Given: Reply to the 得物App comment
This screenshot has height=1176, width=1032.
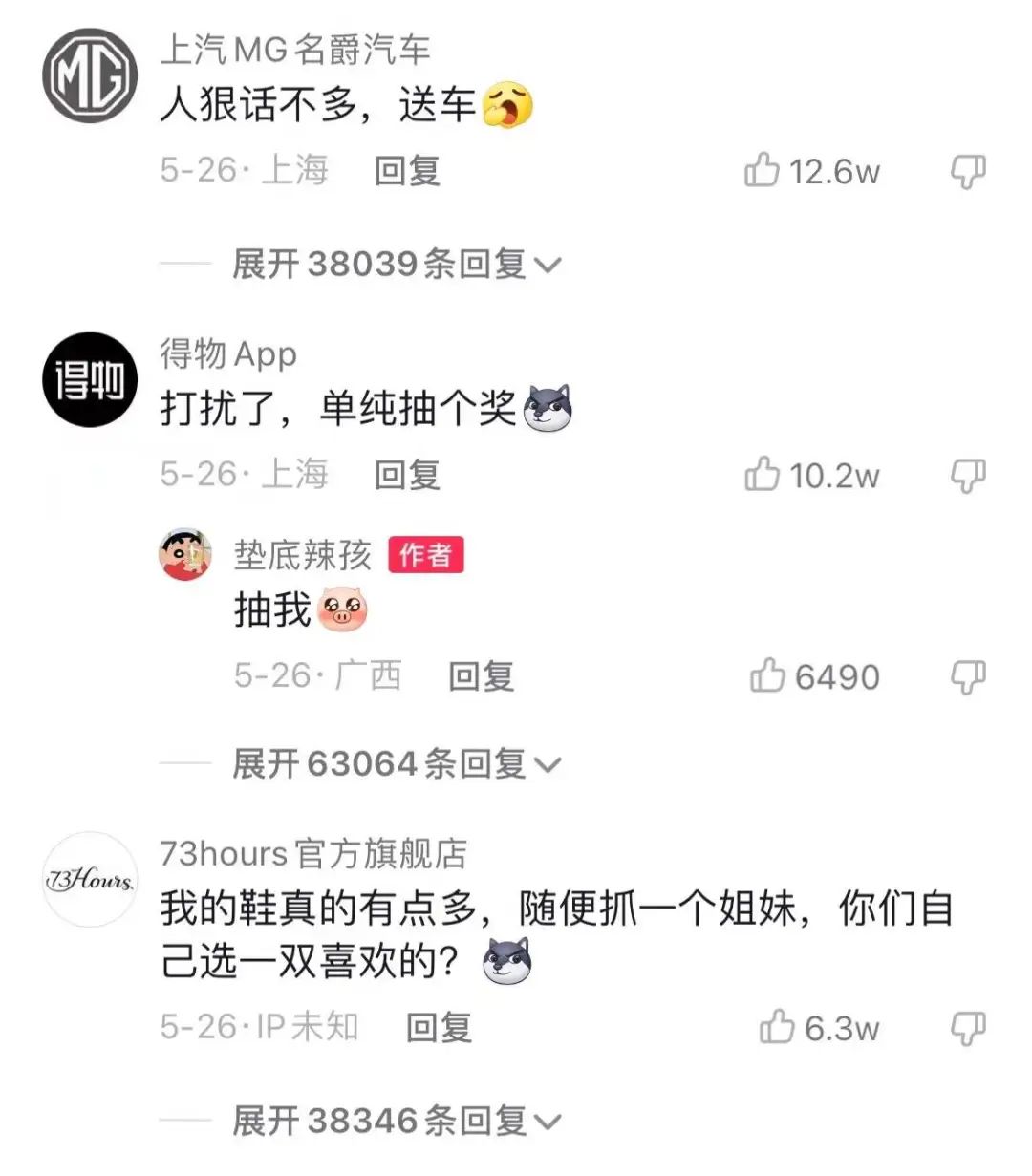Looking at the screenshot, I should [407, 475].
